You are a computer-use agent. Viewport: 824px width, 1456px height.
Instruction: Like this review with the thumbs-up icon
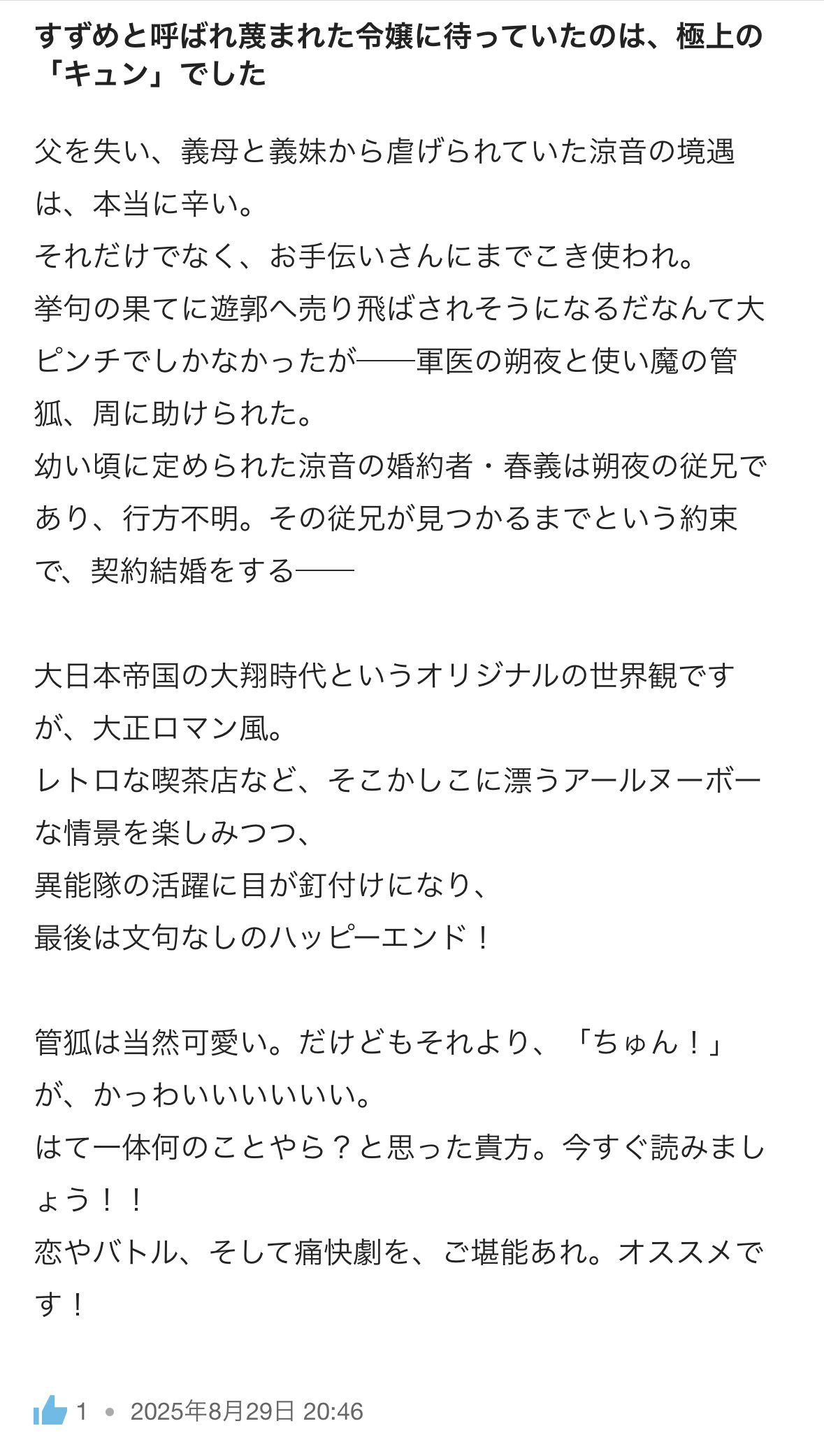pyautogui.click(x=50, y=1410)
